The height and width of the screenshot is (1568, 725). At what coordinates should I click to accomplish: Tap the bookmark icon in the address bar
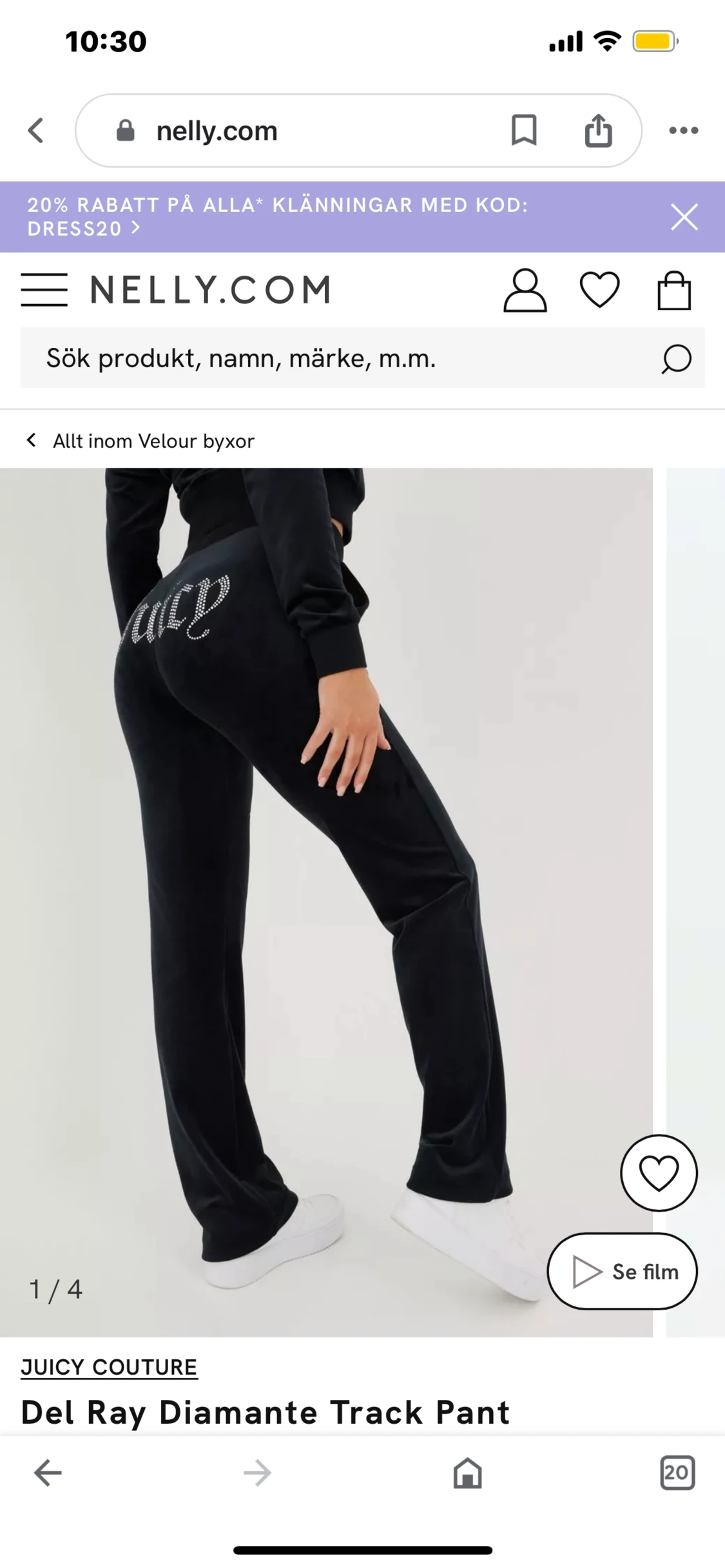523,130
